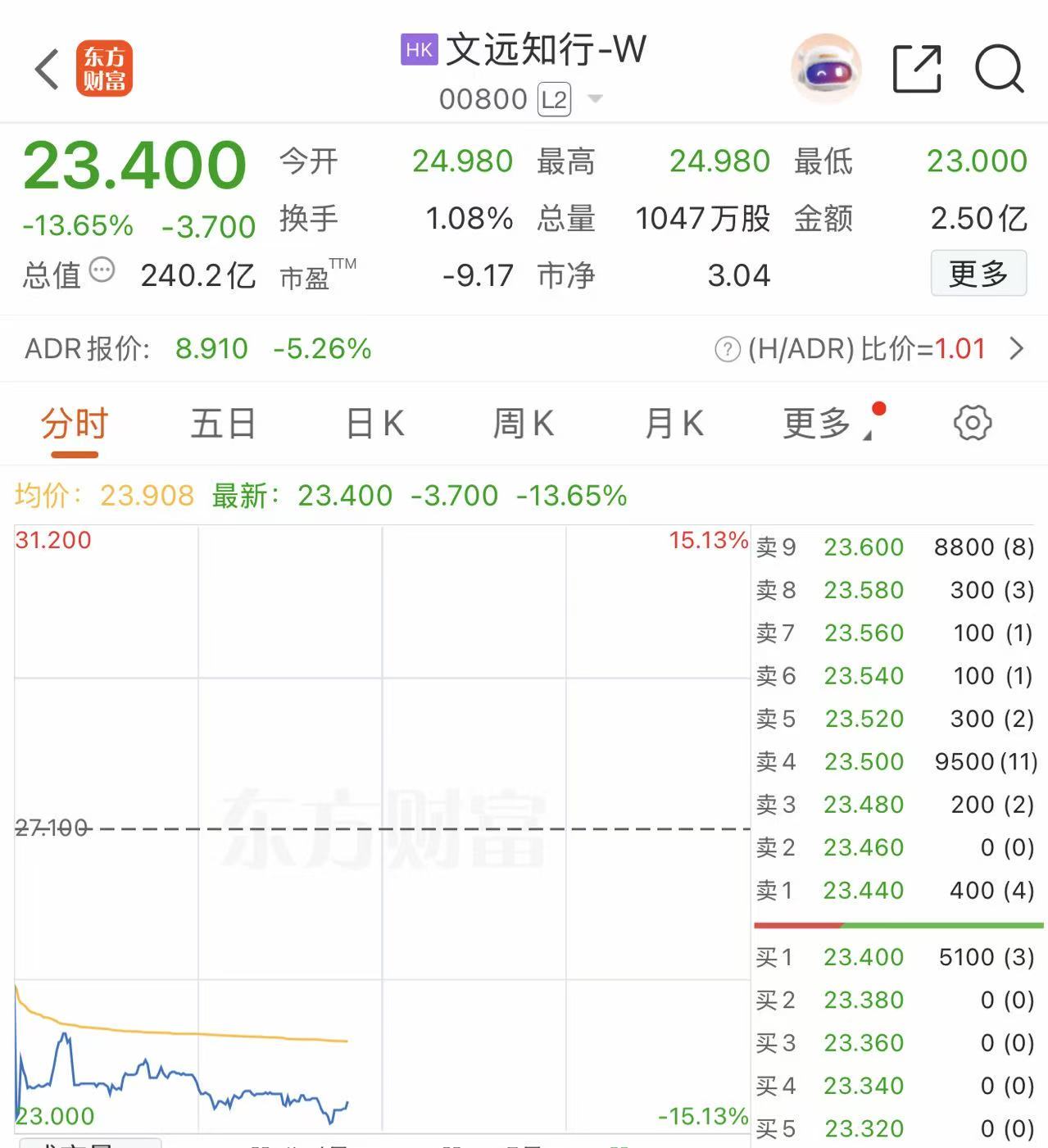Open chart settings gear
The image size is (1048, 1148).
(x=972, y=423)
